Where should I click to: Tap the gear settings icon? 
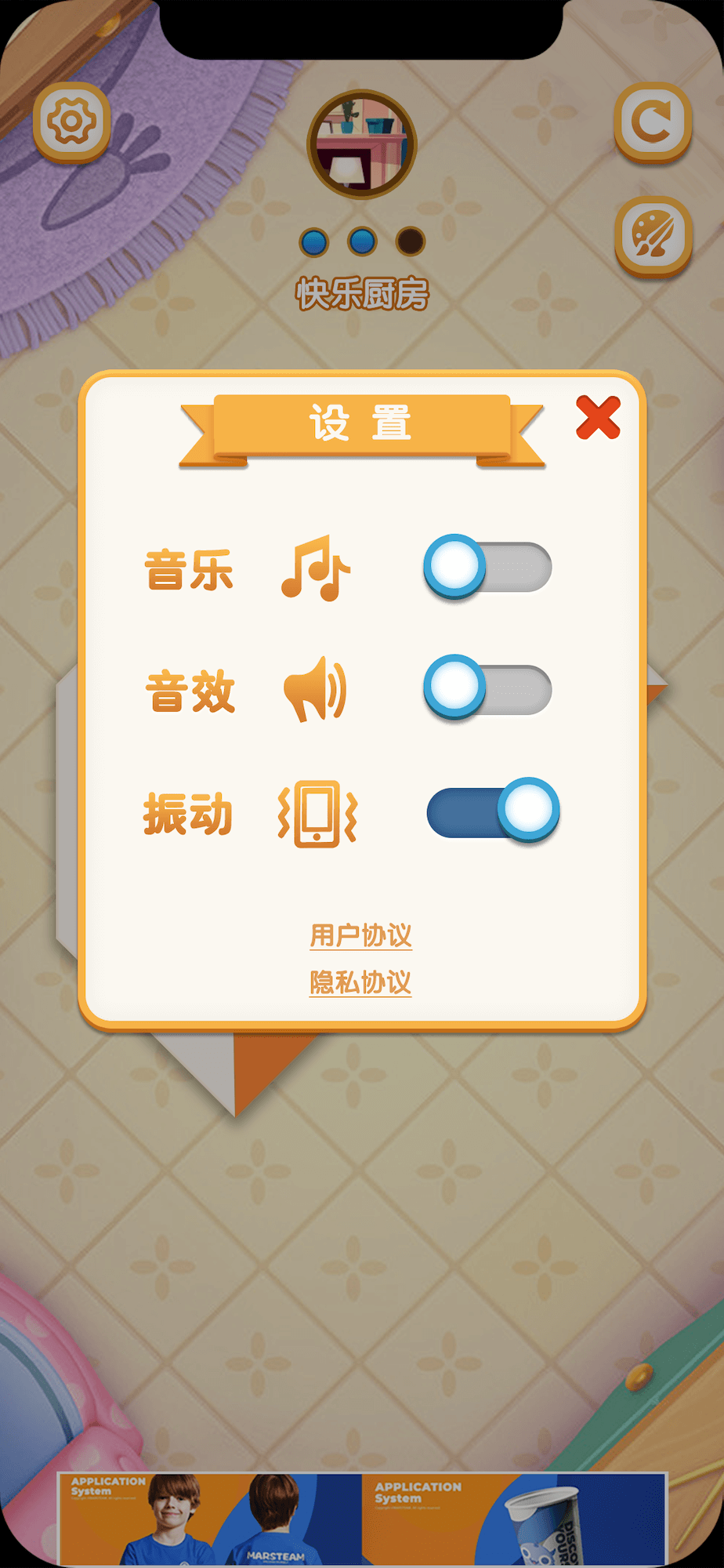[71, 122]
